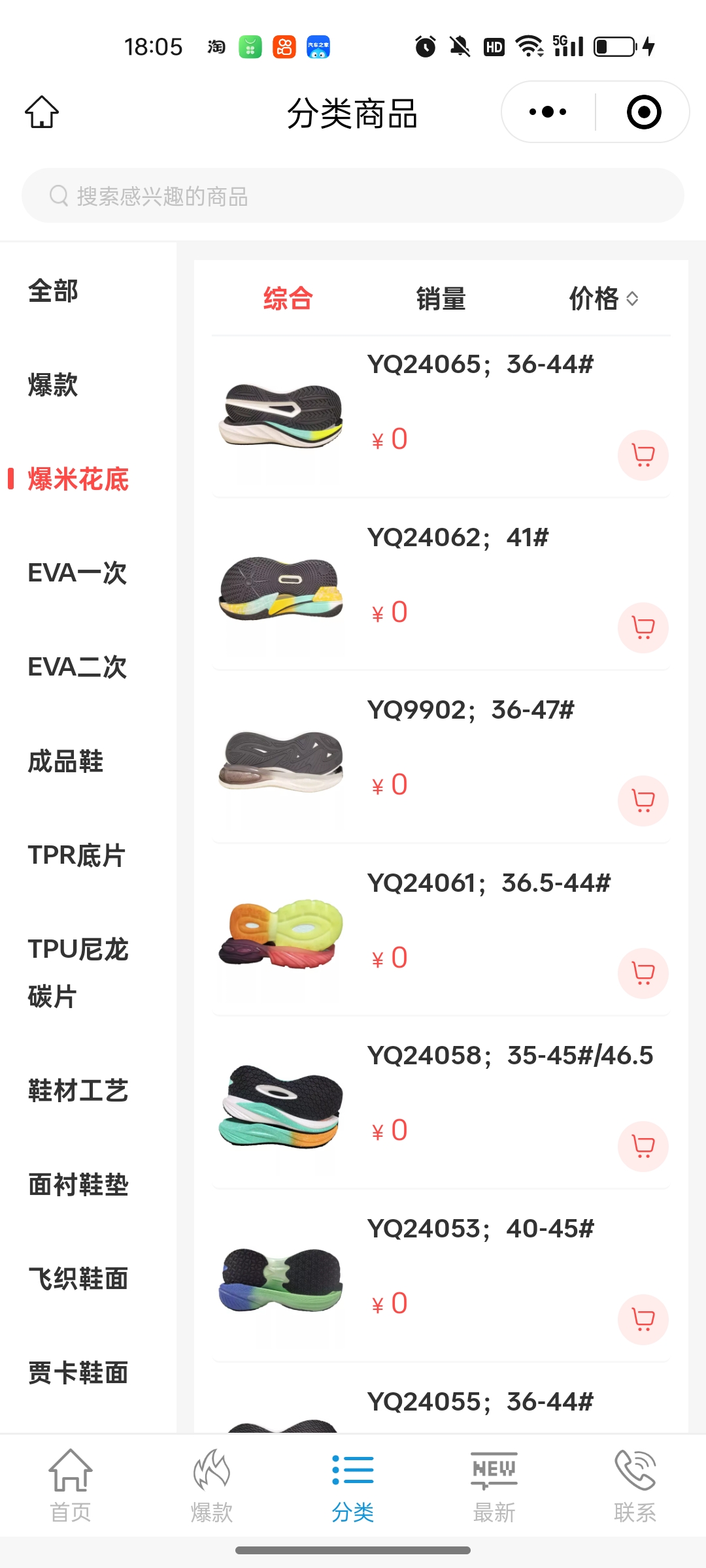The image size is (706, 1568).
Task: Select the 全部 category
Action: coord(53,291)
